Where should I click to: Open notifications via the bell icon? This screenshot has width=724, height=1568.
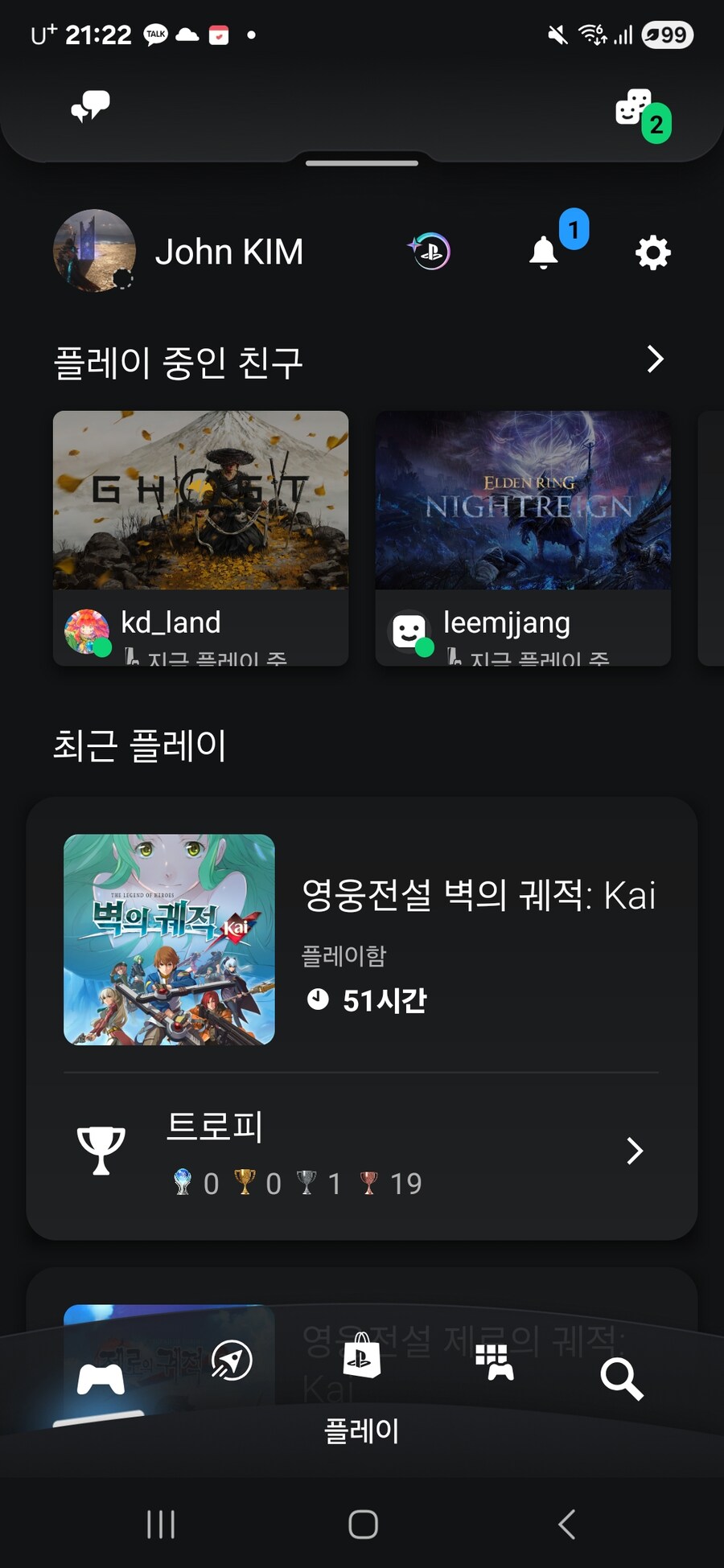tap(544, 252)
